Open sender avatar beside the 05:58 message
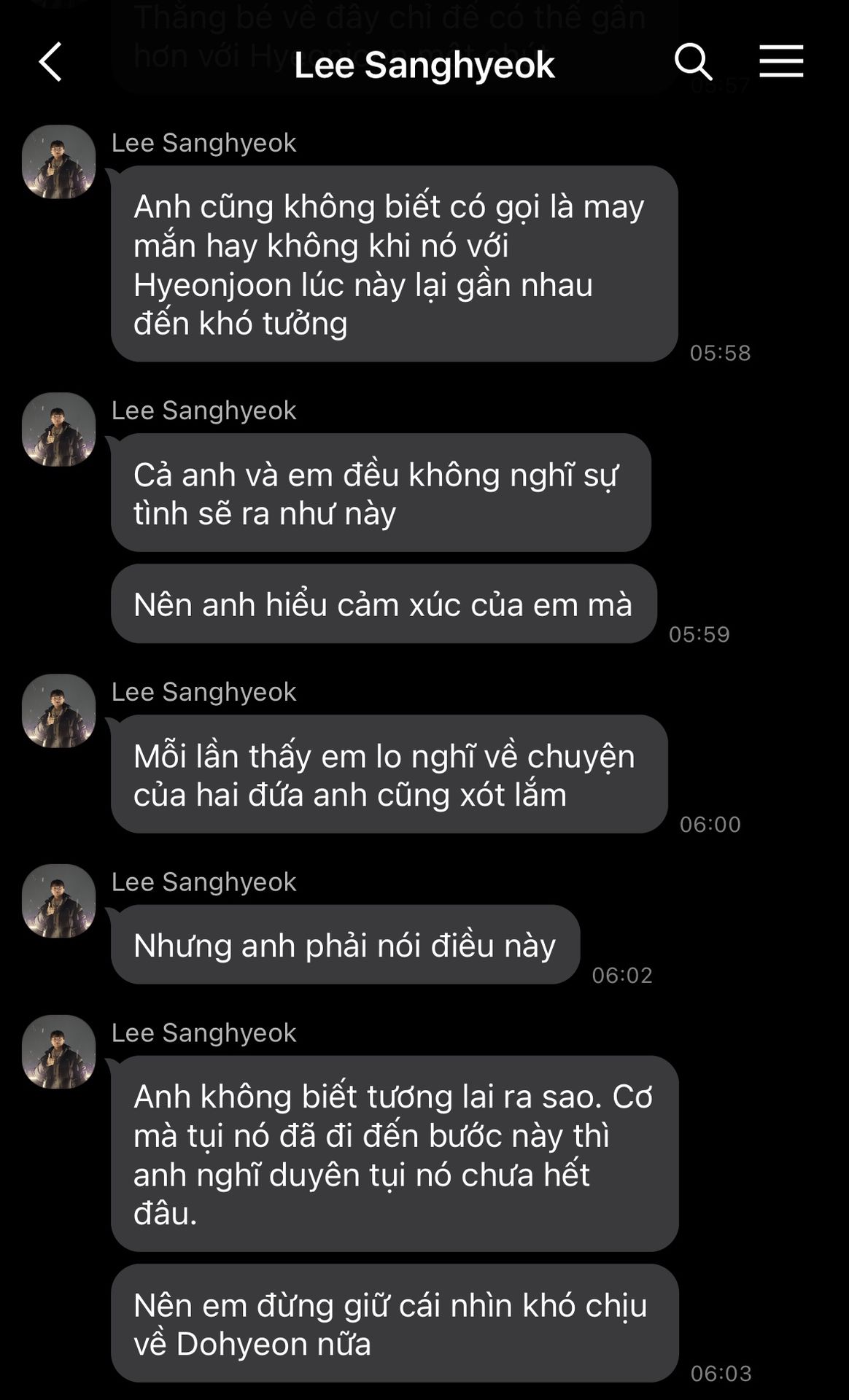The width and height of the screenshot is (849, 1400). pyautogui.click(x=59, y=162)
